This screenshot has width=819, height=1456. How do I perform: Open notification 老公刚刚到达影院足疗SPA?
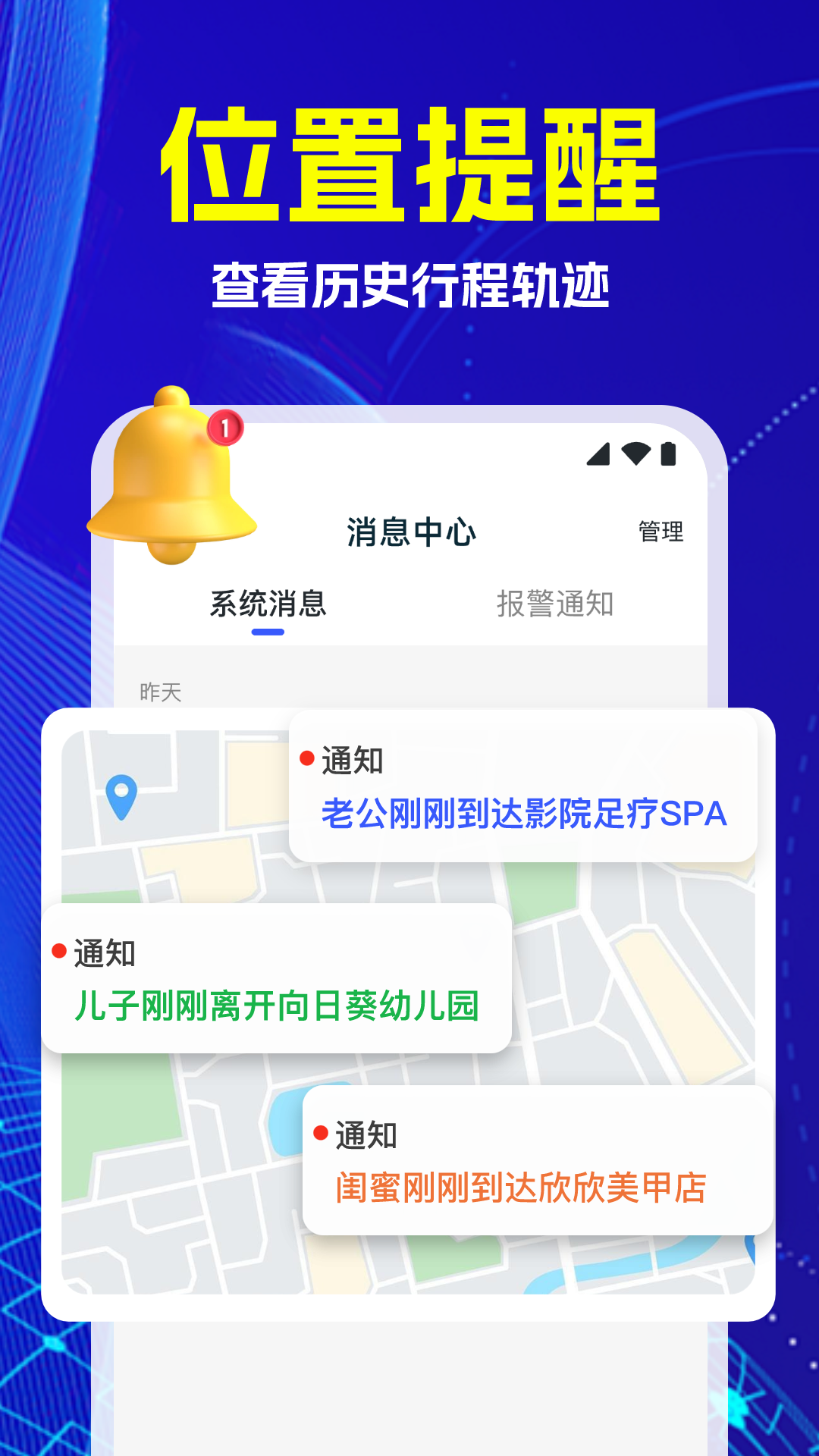[x=523, y=812]
